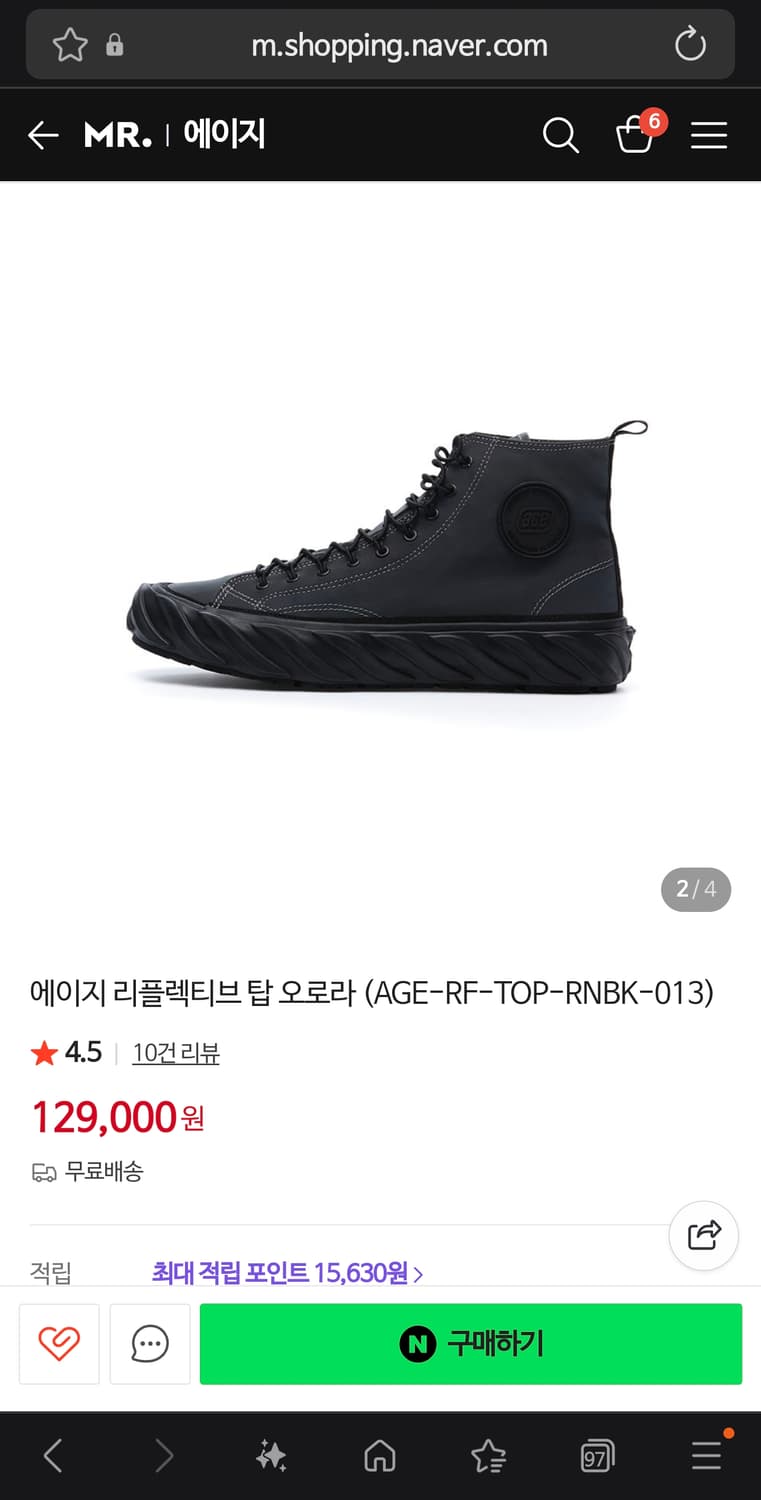The height and width of the screenshot is (1500, 761).
Task: Open the shopping cart showing 6 items
Action: tap(635, 137)
